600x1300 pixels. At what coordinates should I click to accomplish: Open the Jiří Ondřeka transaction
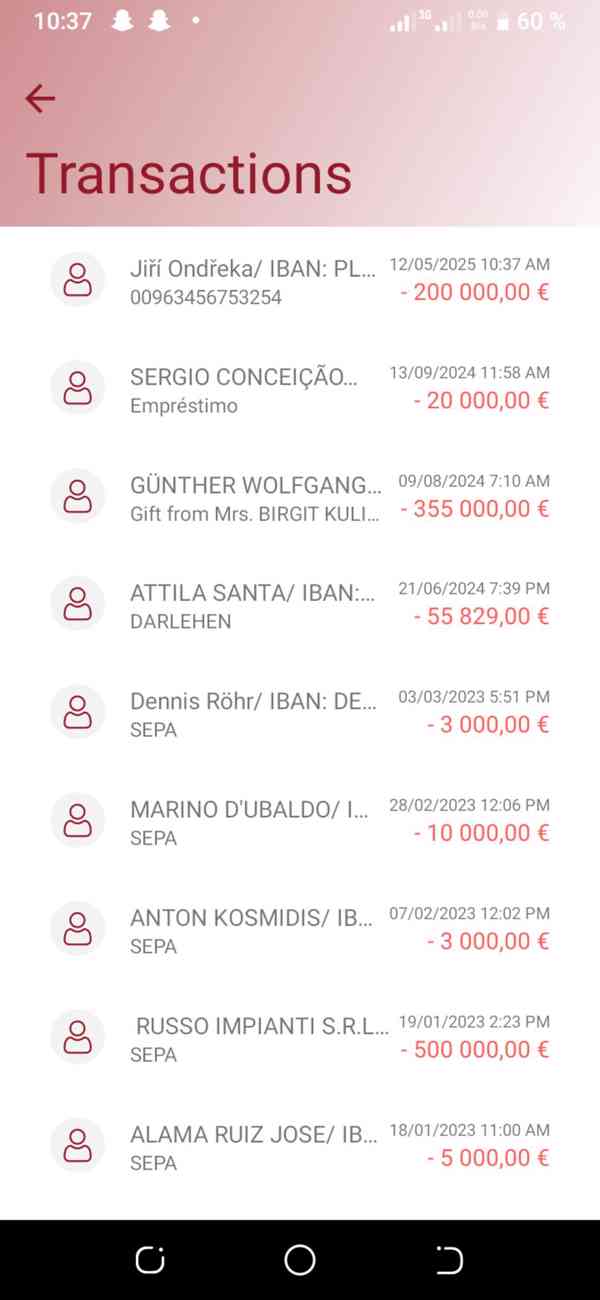300,280
